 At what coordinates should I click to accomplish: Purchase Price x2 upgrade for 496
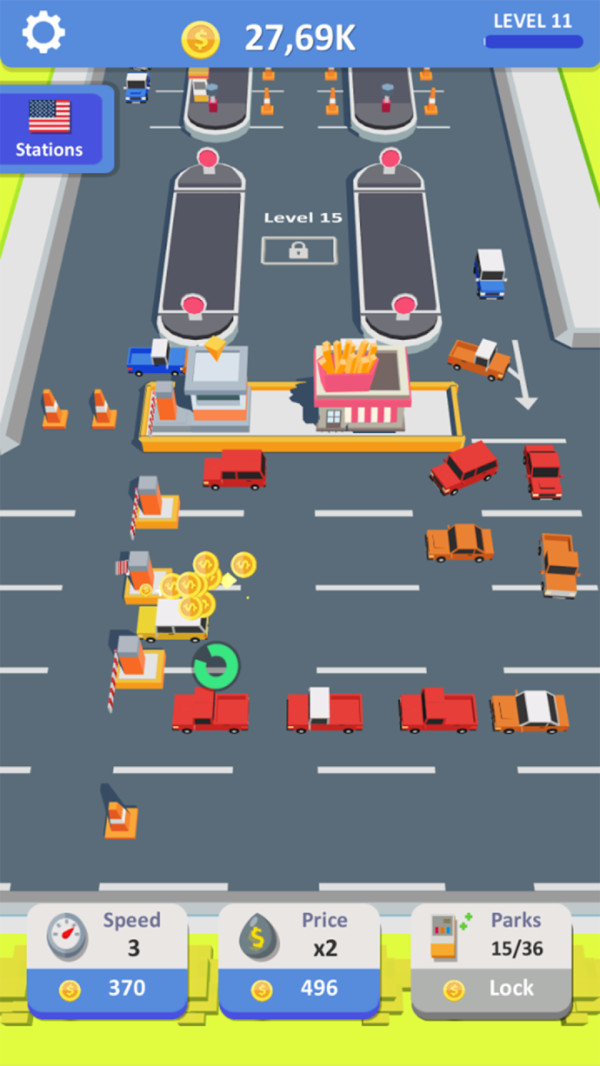(299, 988)
